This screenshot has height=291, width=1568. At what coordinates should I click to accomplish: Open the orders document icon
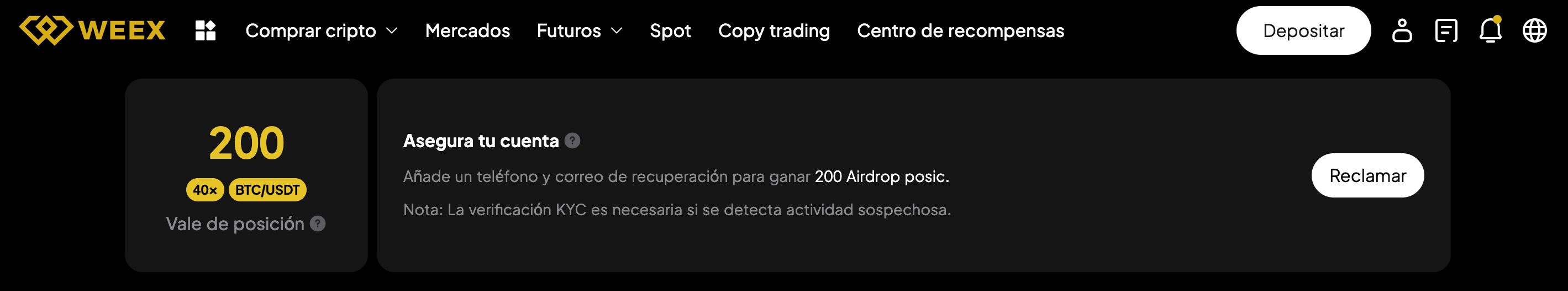click(1446, 30)
